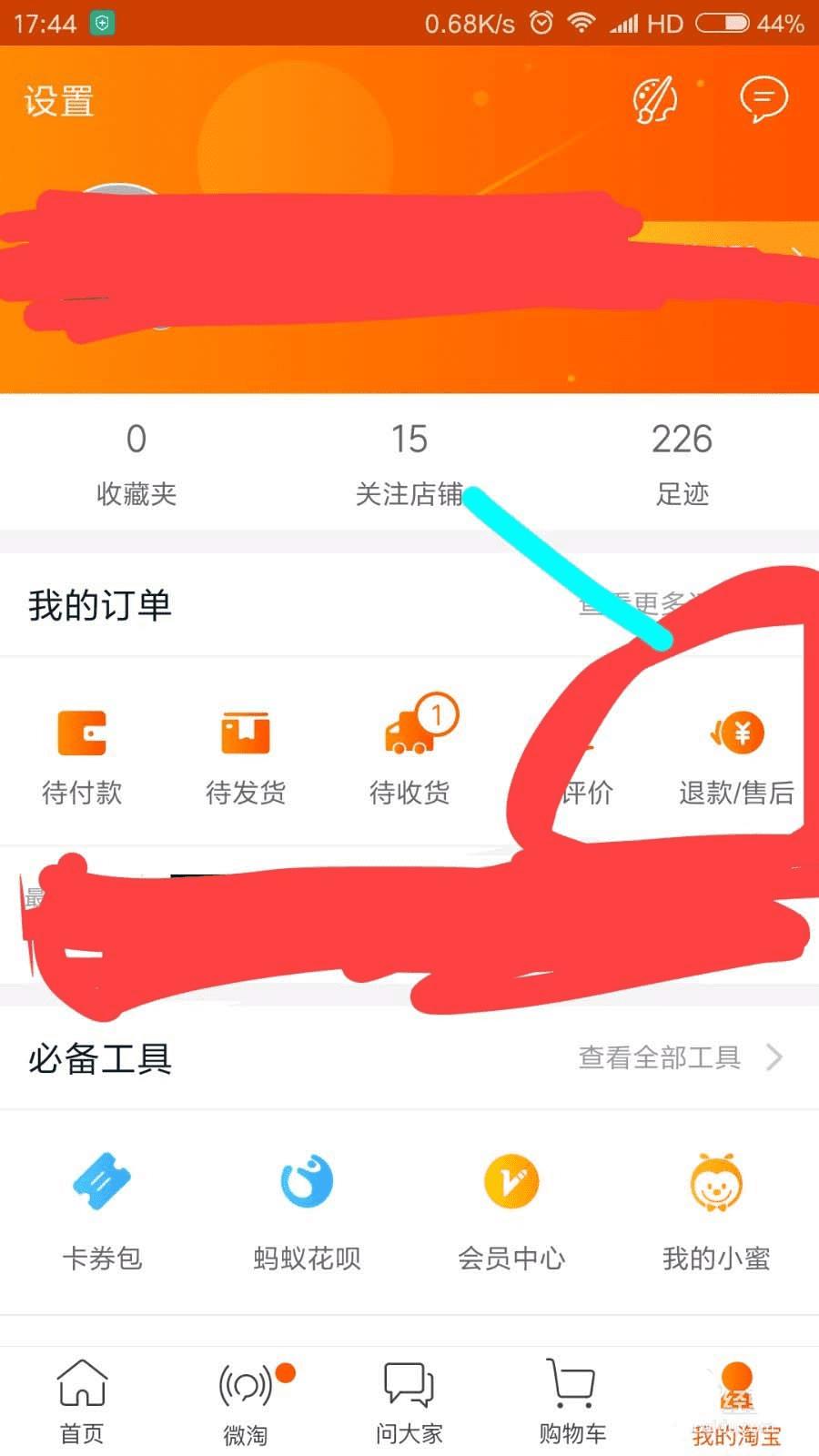The width and height of the screenshot is (819, 1456).
Task: Open the theme palette icon
Action: pos(654,99)
